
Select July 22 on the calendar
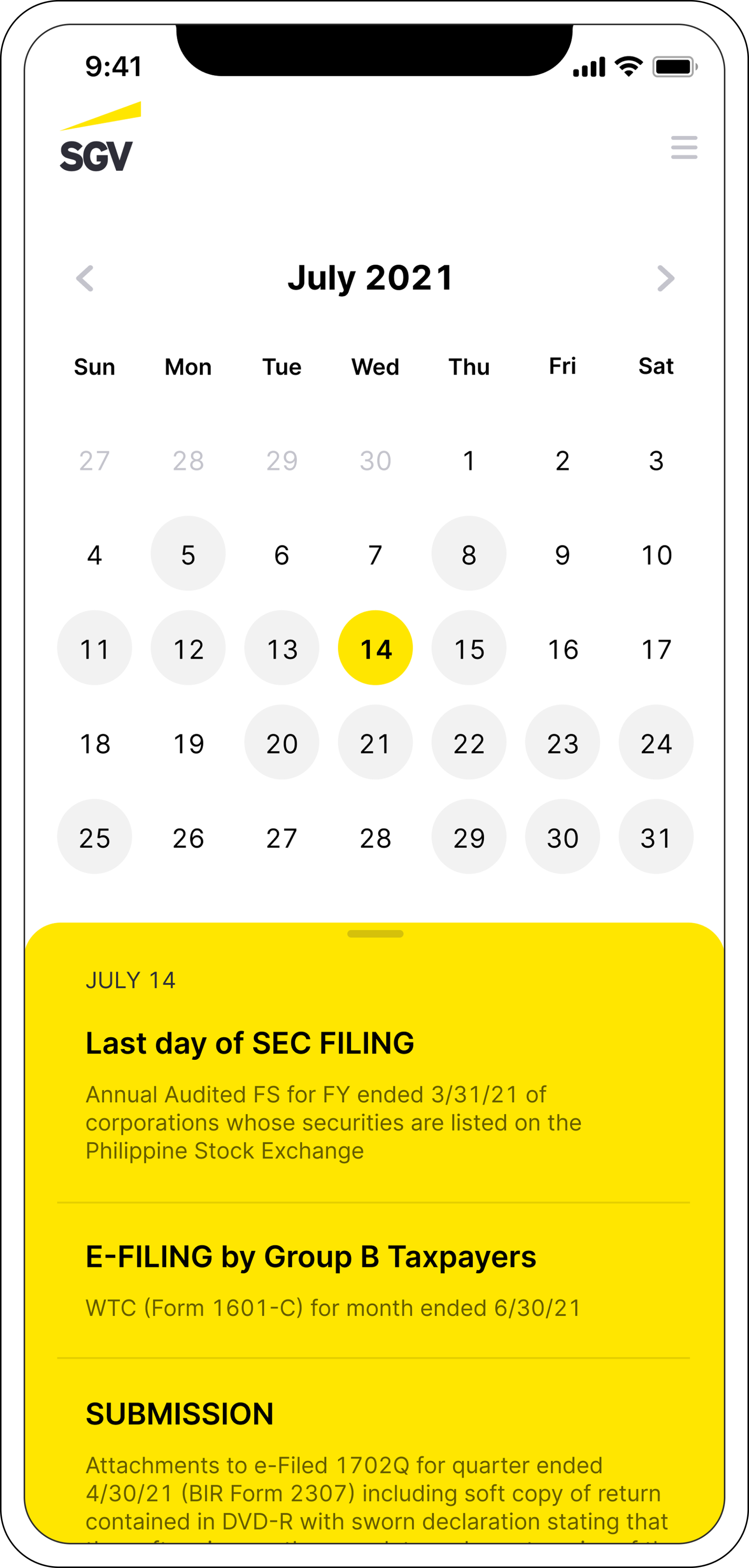coord(468,743)
